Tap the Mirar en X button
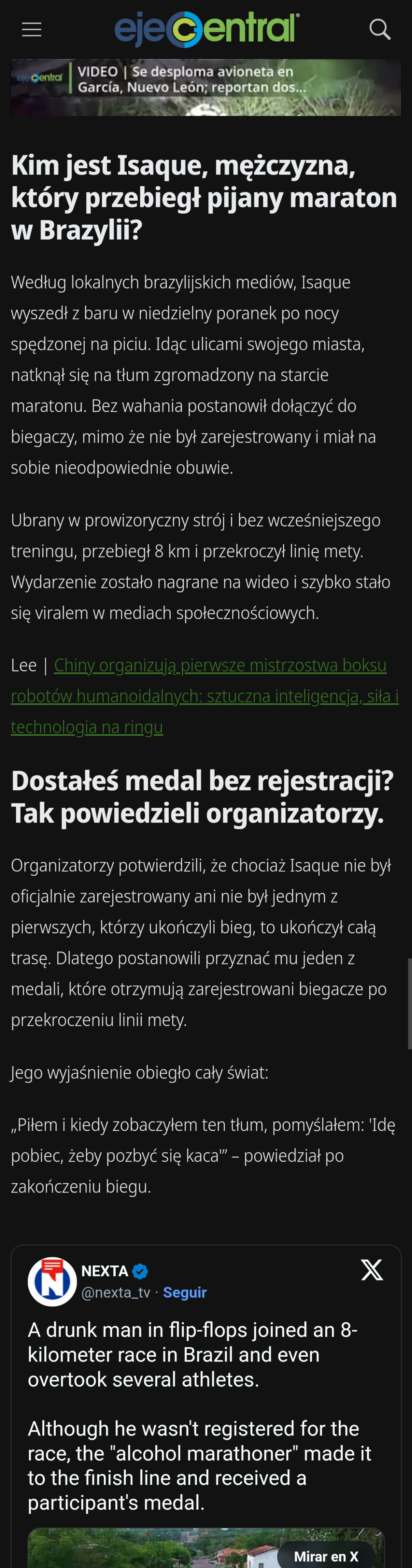Screen dimensions: 412x1568 pos(326,1556)
